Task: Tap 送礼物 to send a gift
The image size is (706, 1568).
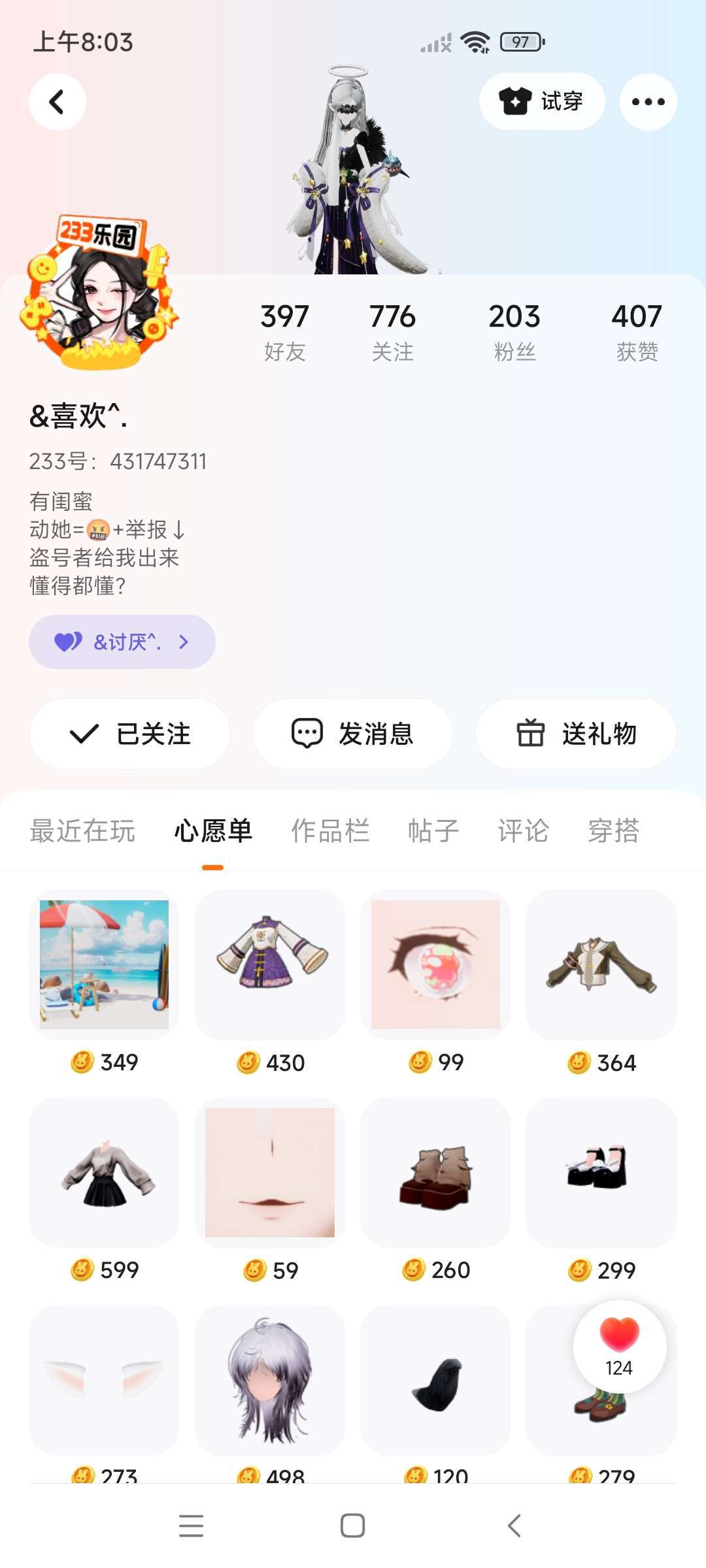Action: tap(576, 734)
